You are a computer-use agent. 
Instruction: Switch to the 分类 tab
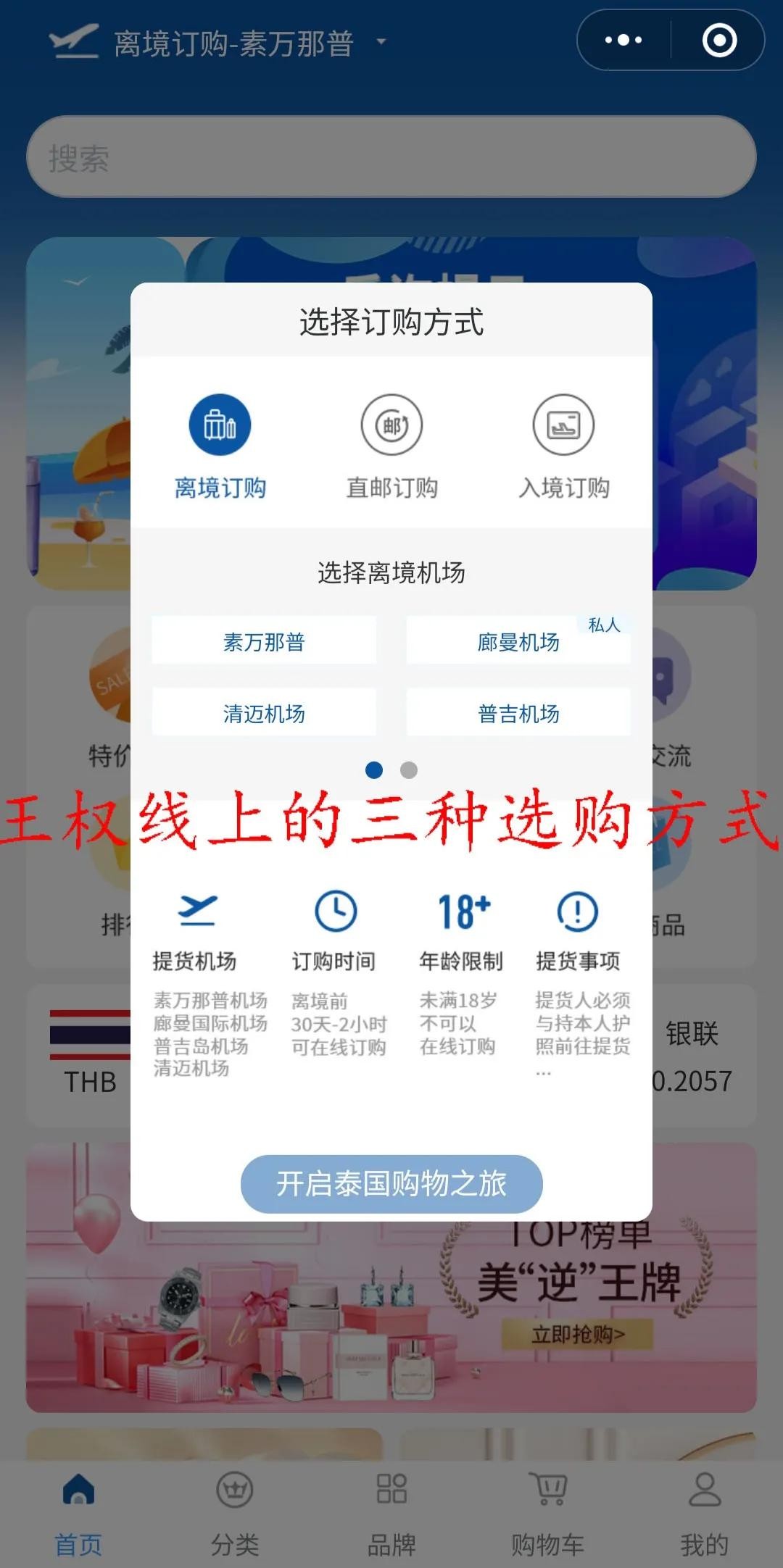tap(235, 1512)
